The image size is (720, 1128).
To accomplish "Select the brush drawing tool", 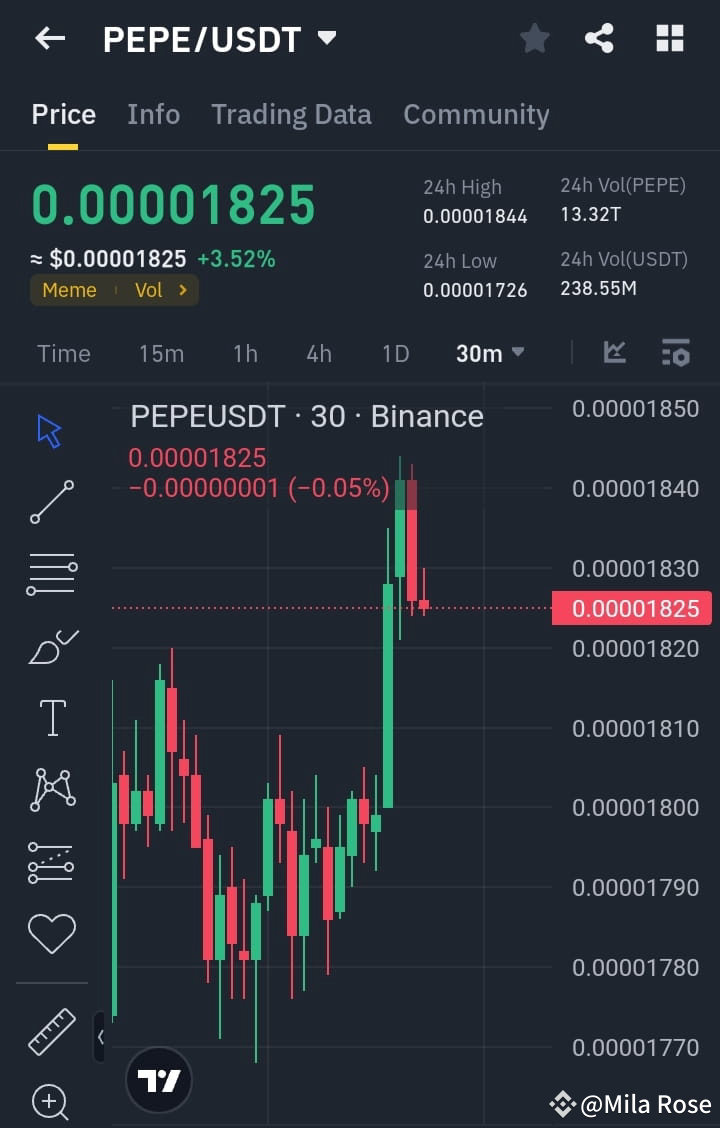I will click(50, 644).
